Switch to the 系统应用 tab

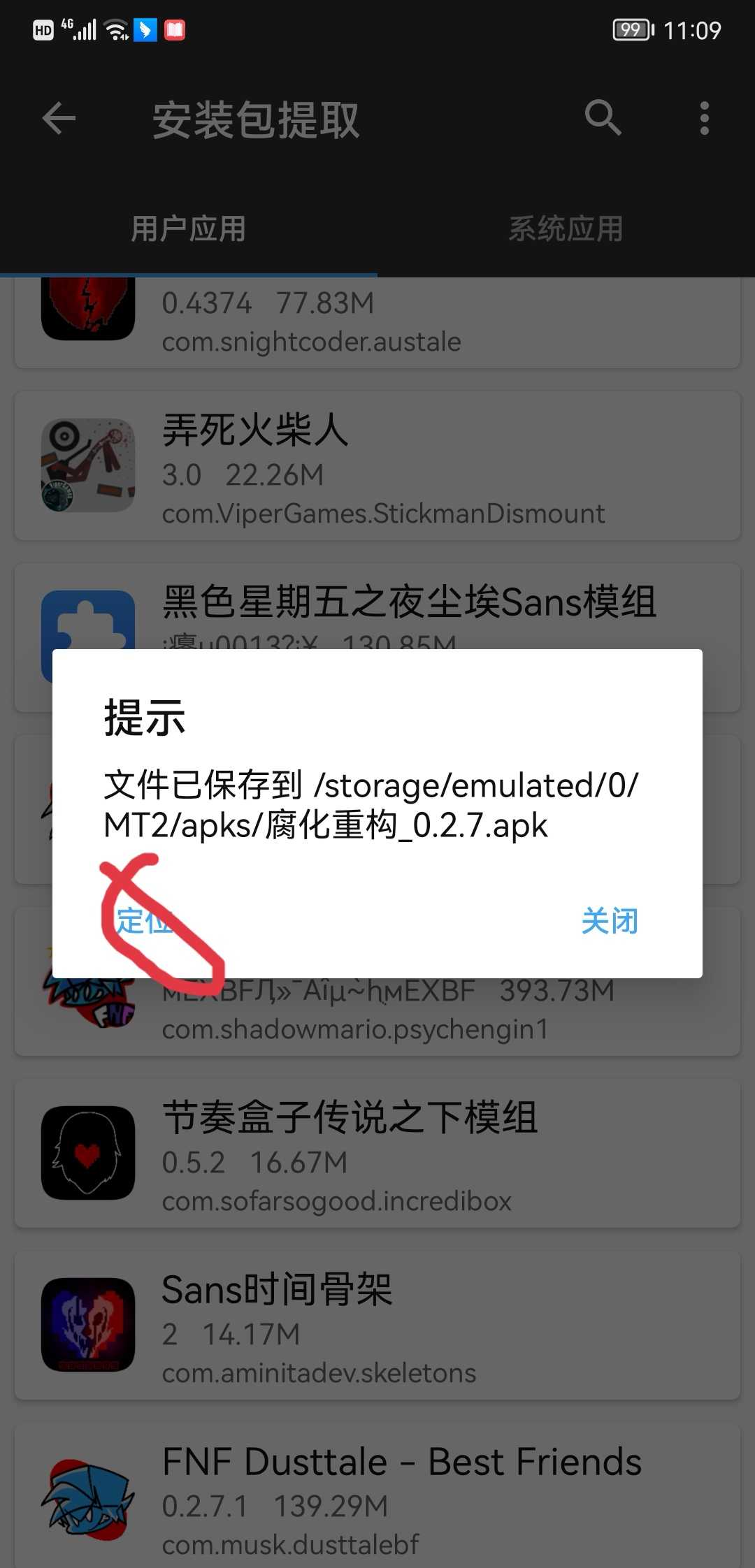pyautogui.click(x=566, y=229)
